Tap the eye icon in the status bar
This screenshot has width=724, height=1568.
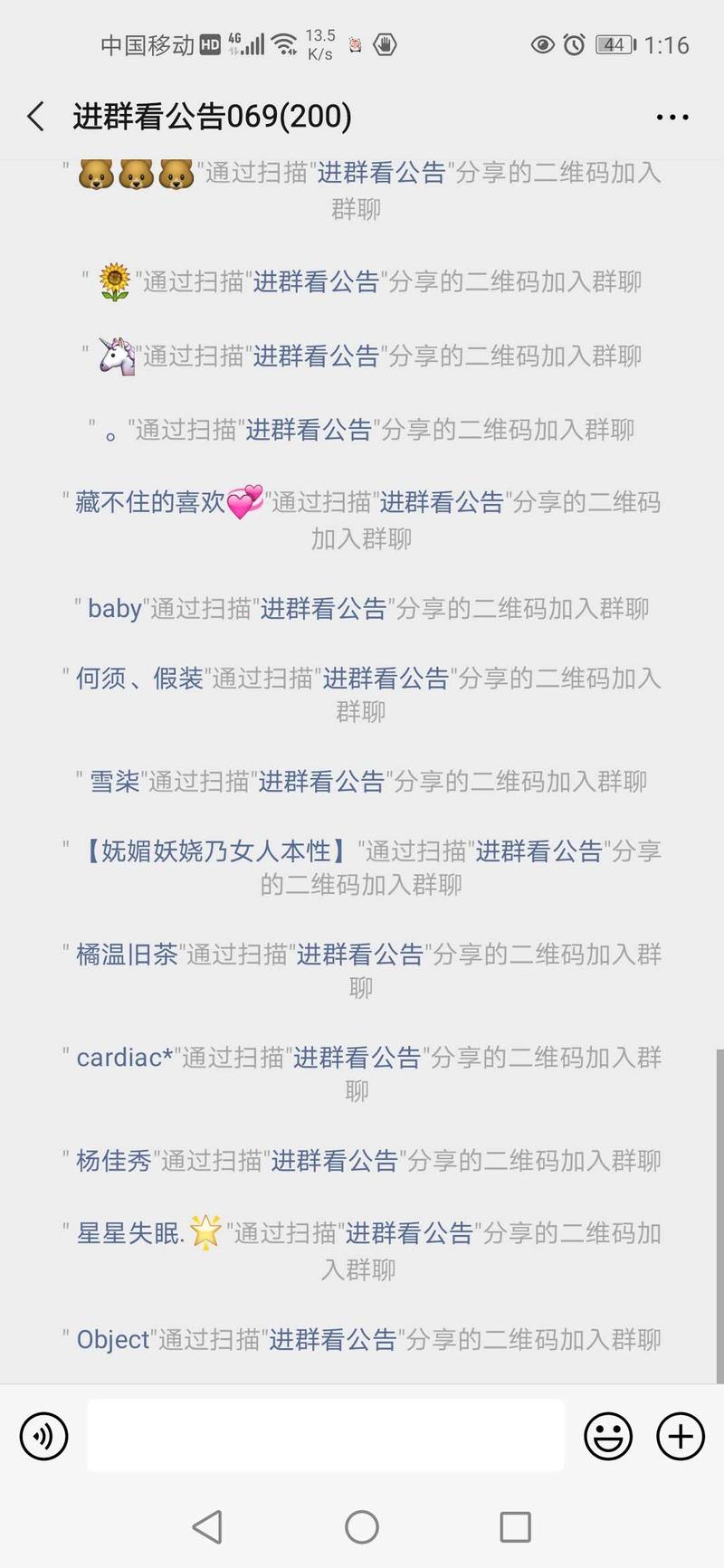(541, 43)
